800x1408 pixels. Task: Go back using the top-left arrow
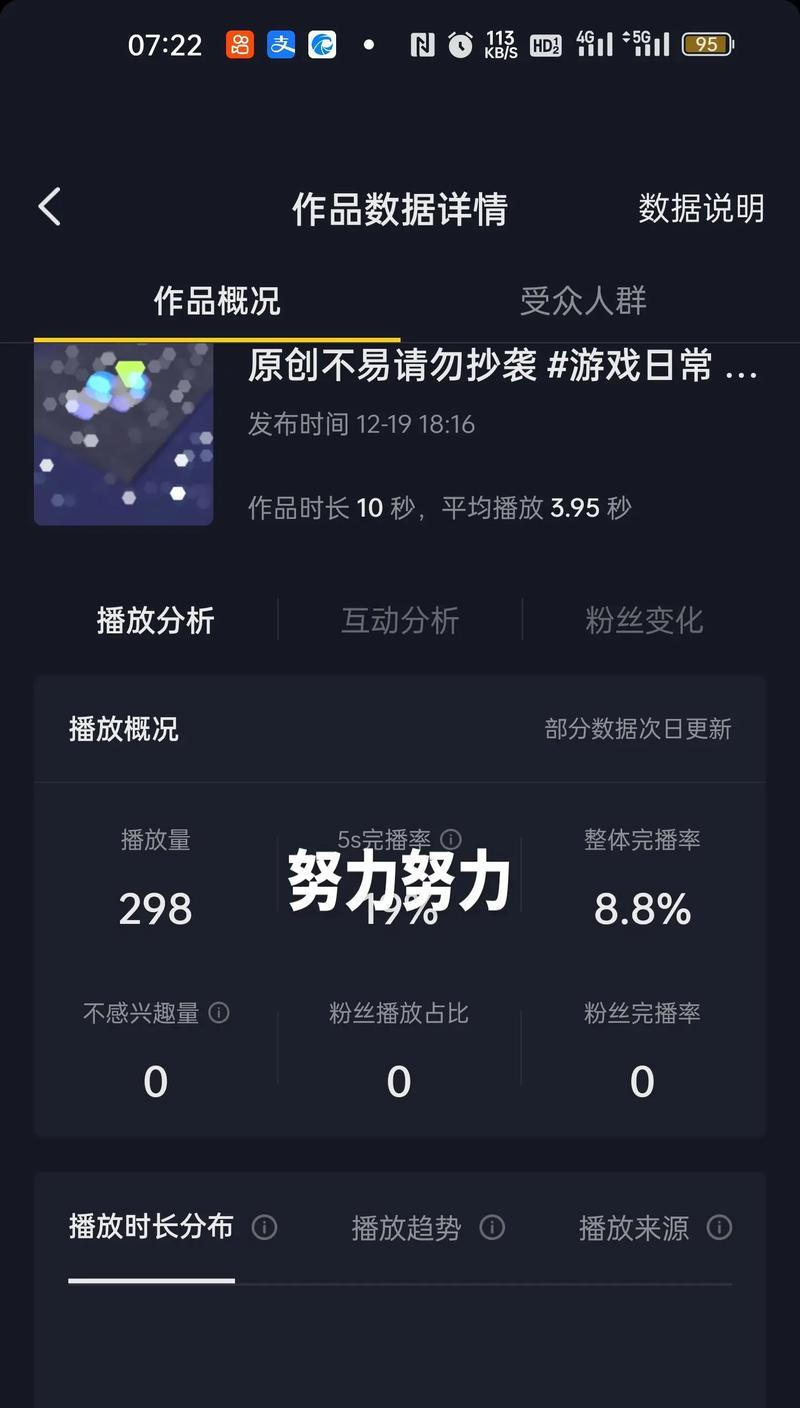(x=49, y=207)
